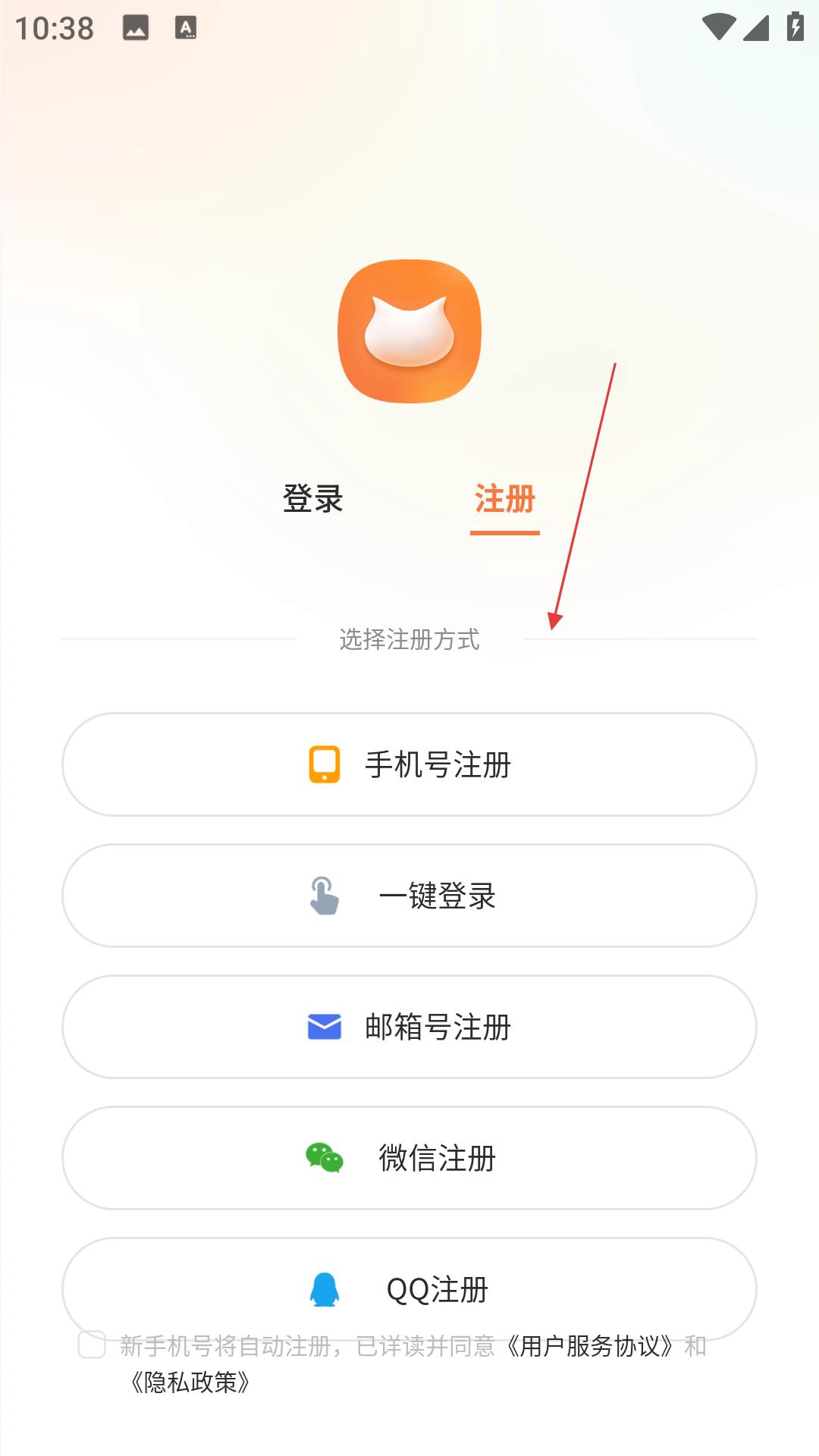Choose QQ注册 option
The height and width of the screenshot is (1456, 819).
coord(409,1289)
